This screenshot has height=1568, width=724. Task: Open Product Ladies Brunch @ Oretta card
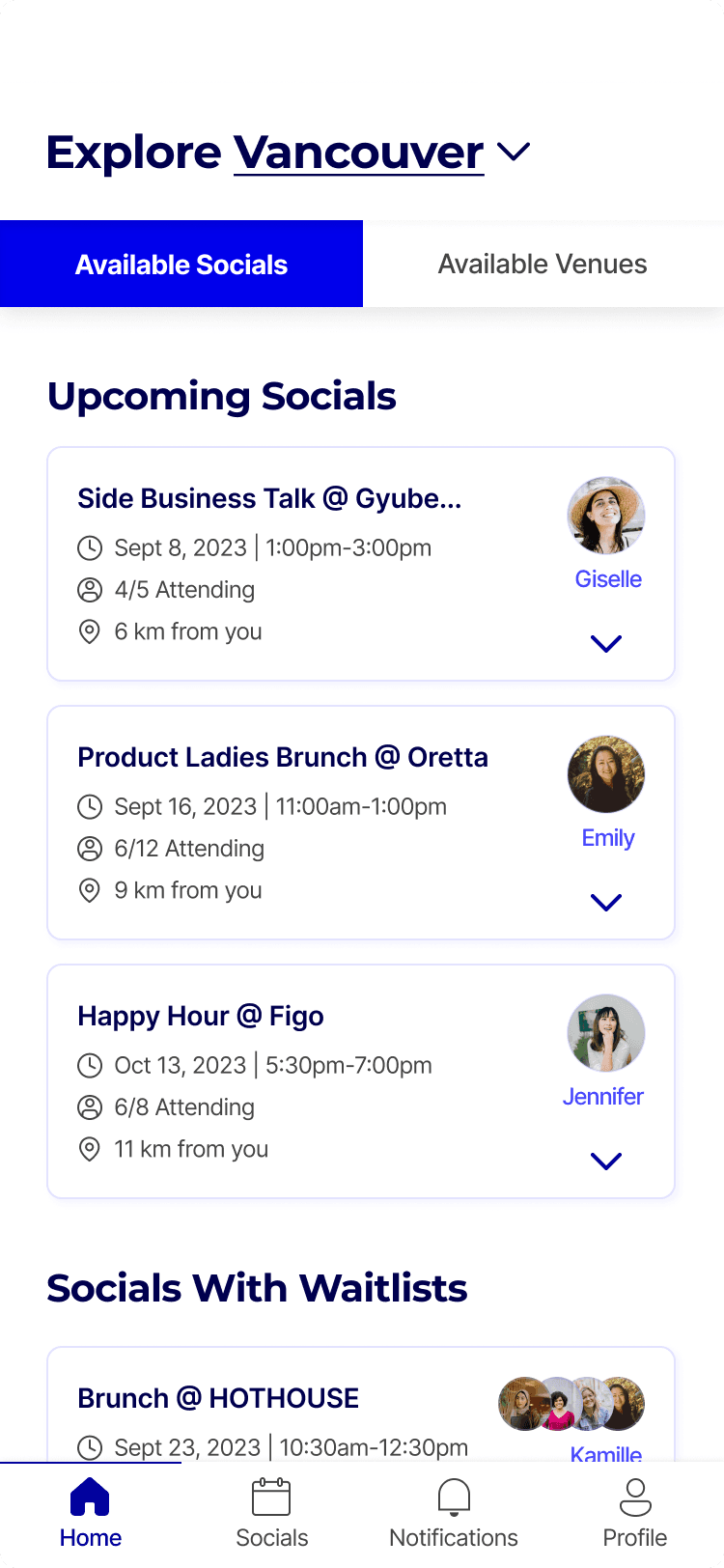(x=282, y=757)
